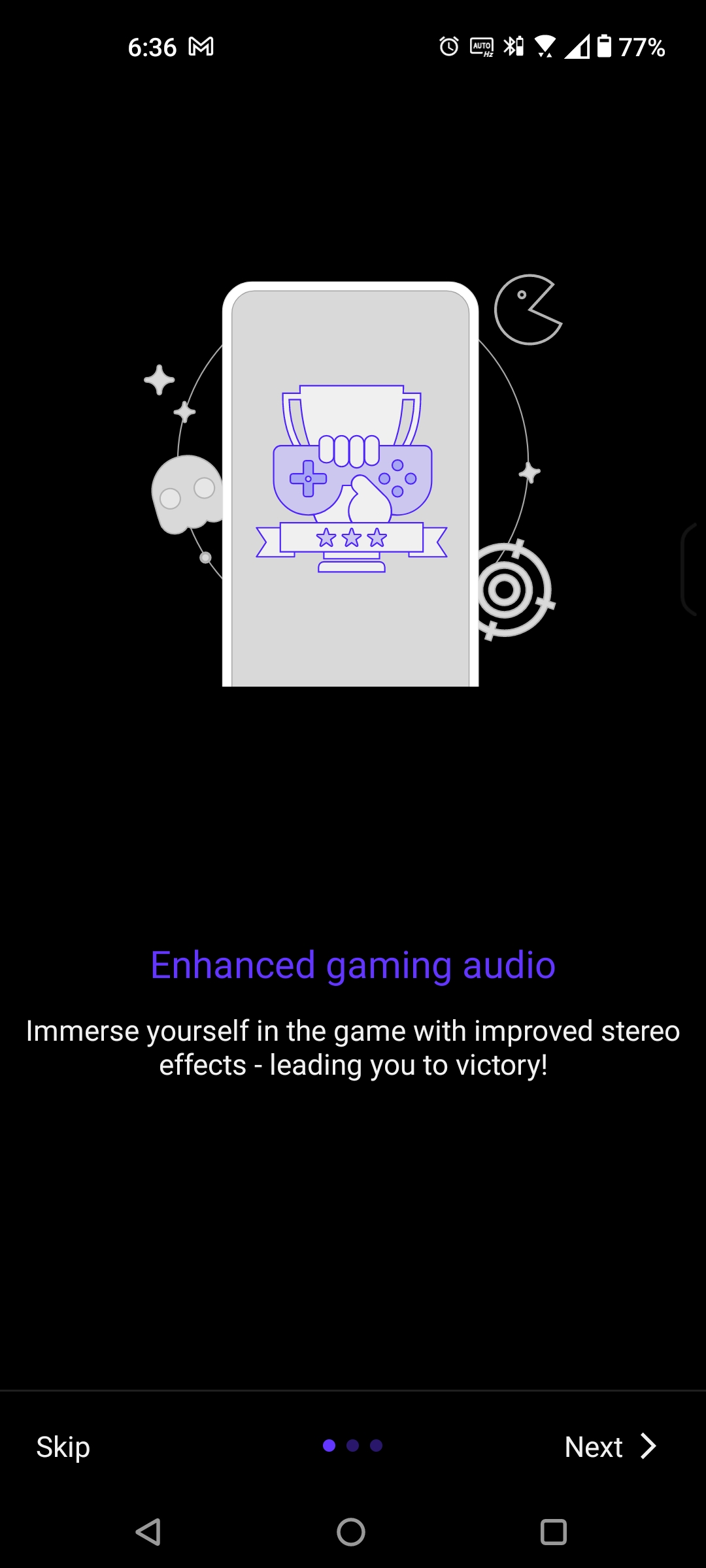Go to the home screen
706x1568 pixels.
tap(351, 1531)
